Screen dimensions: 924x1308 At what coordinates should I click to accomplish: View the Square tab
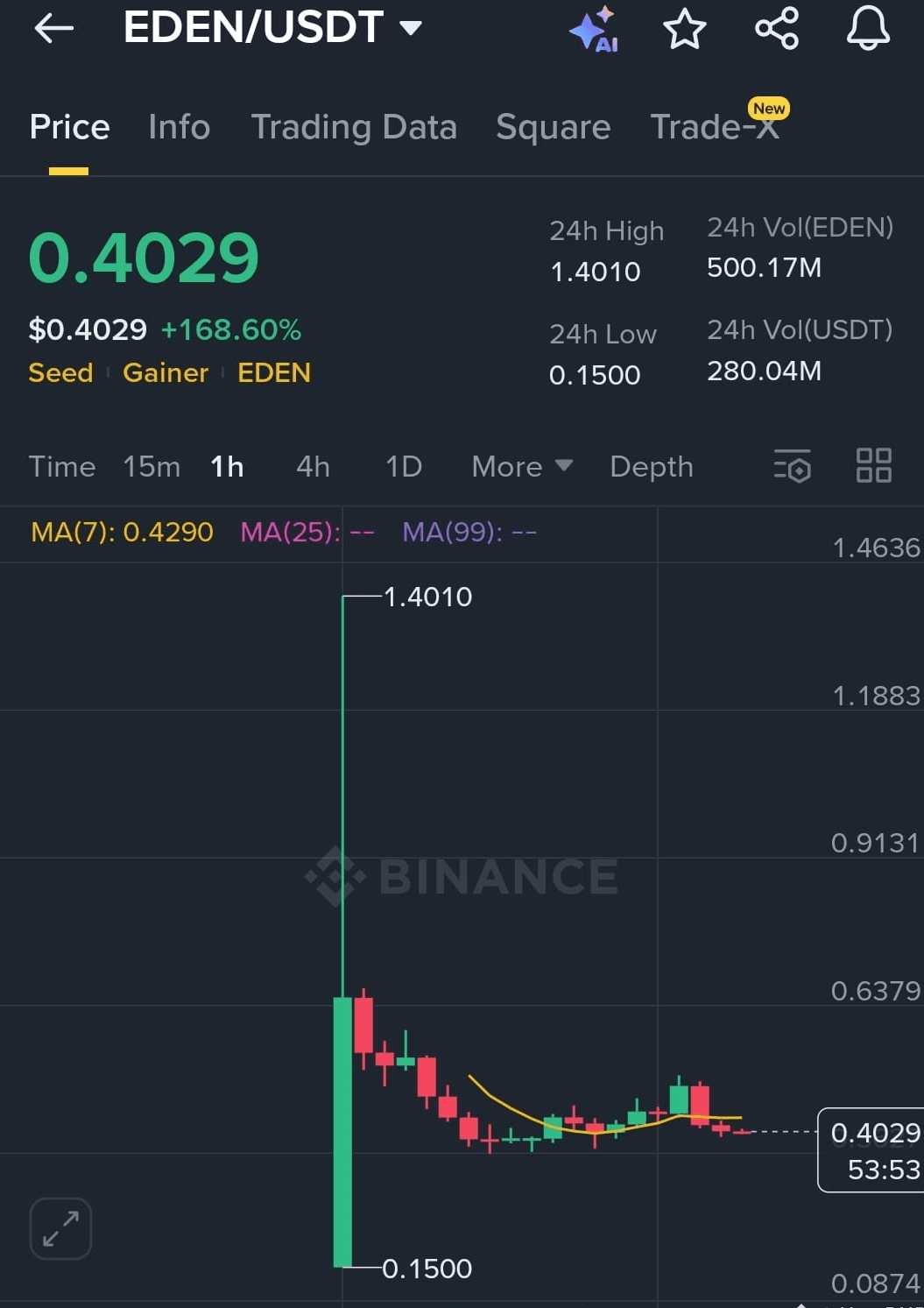pos(553,127)
